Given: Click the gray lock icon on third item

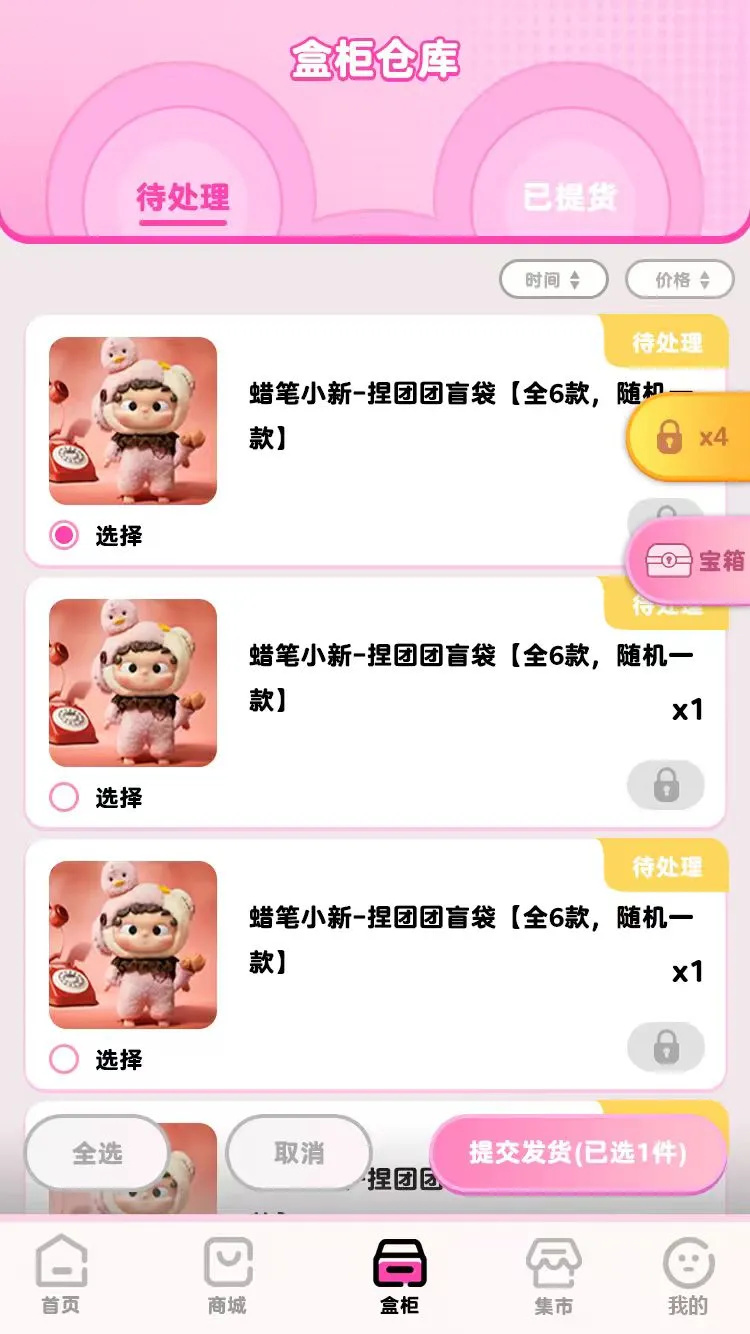Looking at the screenshot, I should pos(665,1048).
